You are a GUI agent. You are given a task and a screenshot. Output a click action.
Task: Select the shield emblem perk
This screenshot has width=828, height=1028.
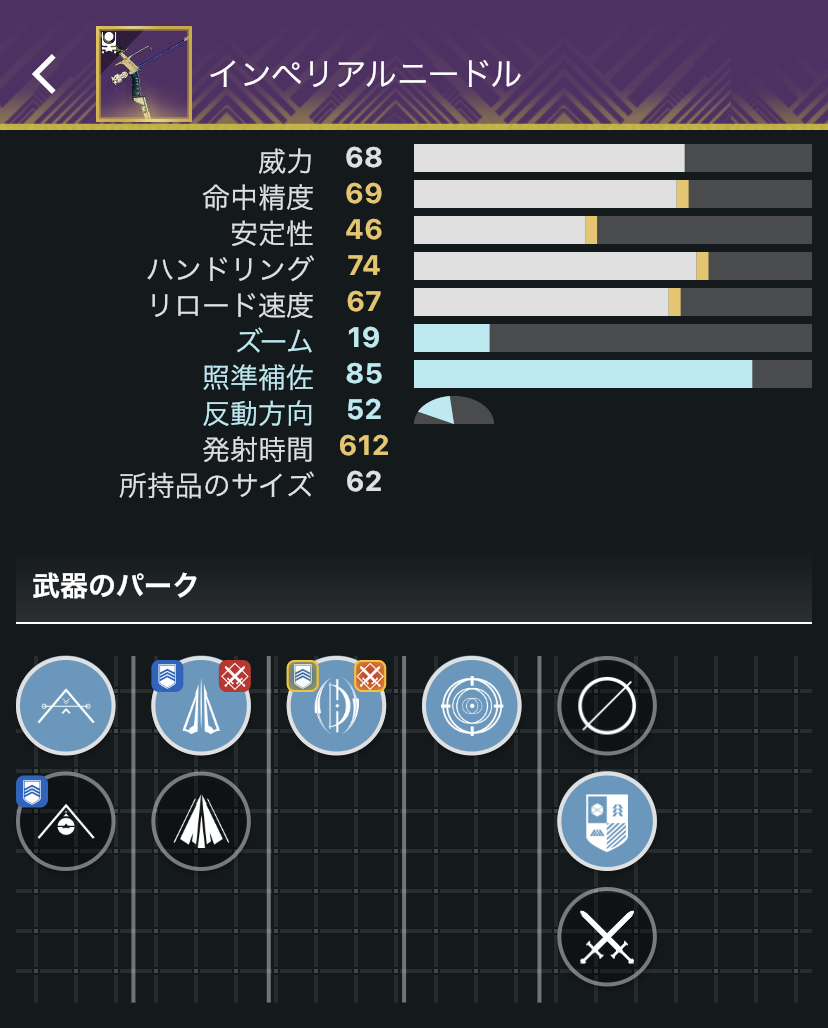[607, 822]
